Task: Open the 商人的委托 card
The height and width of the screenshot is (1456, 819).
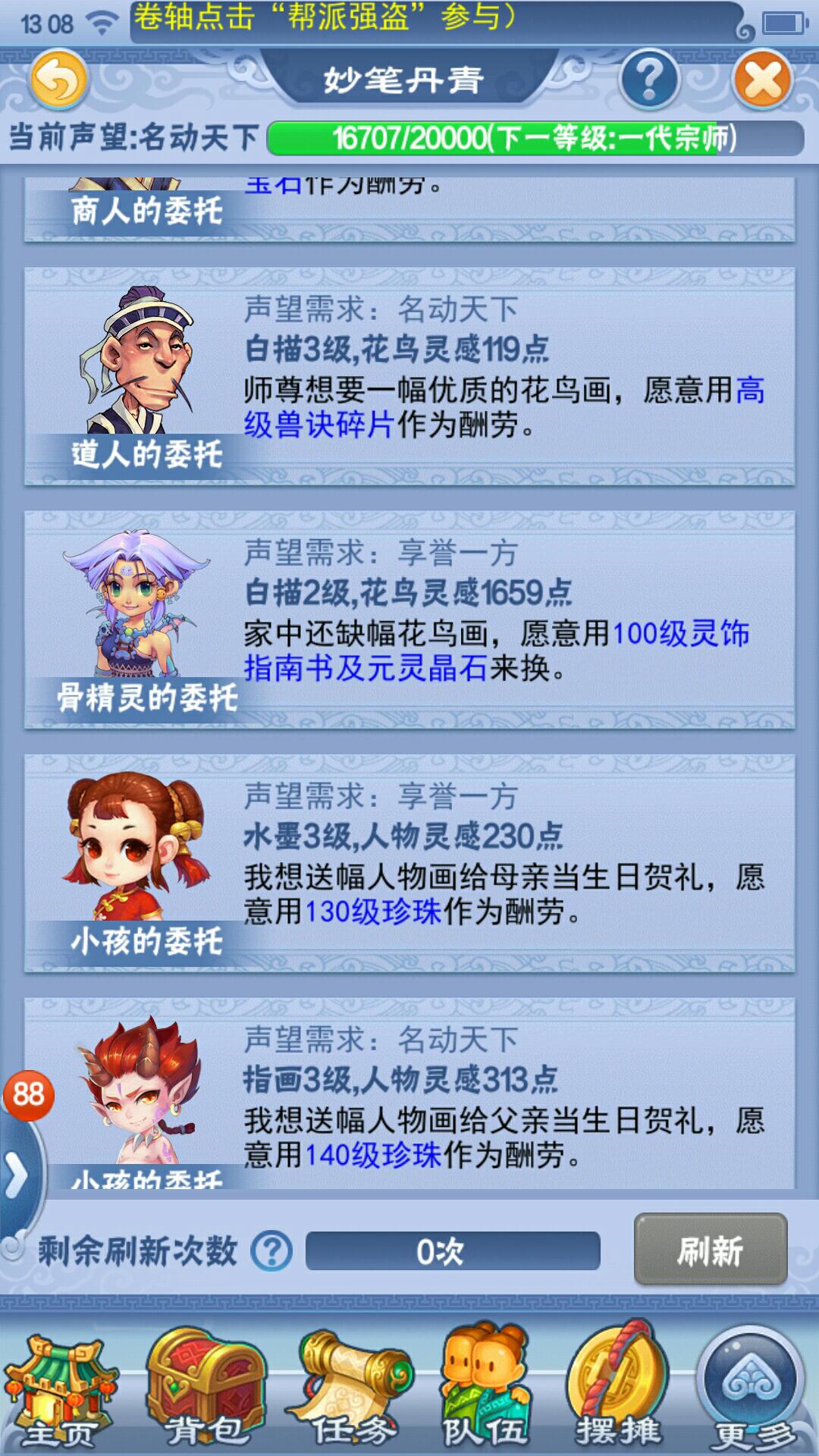Action: click(x=409, y=209)
